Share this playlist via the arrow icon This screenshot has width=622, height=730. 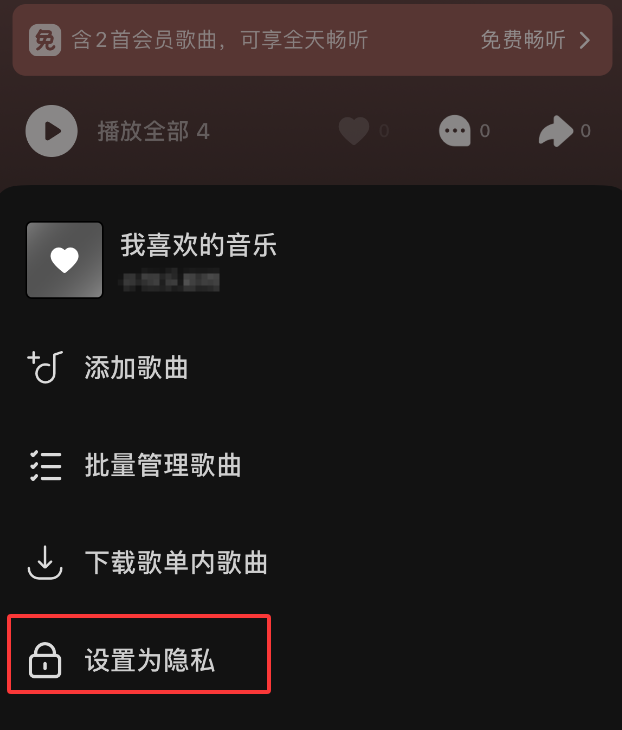tap(556, 131)
